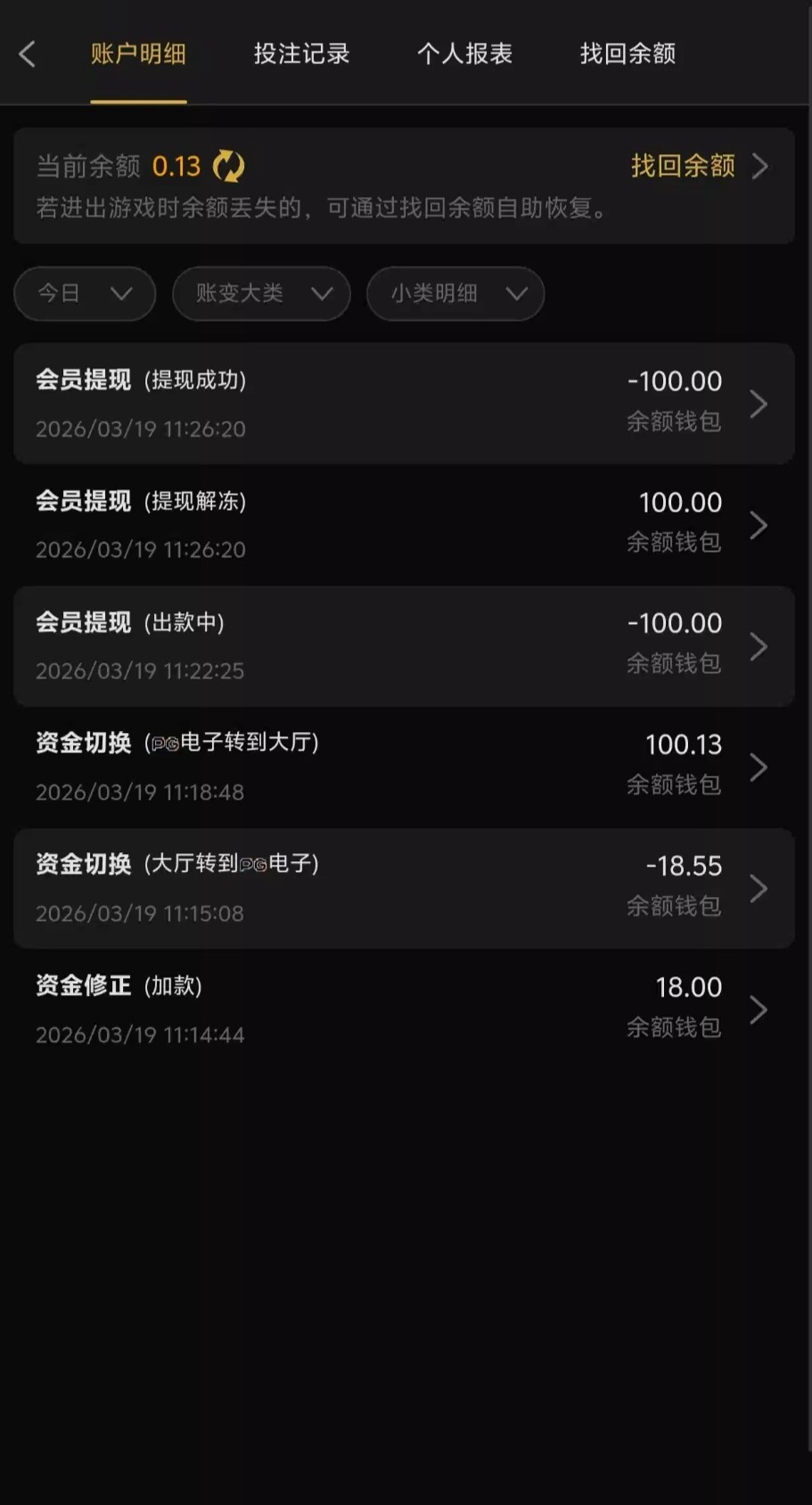Open the 账变大类 filter dropdown
This screenshot has height=1505, width=812.
point(261,293)
